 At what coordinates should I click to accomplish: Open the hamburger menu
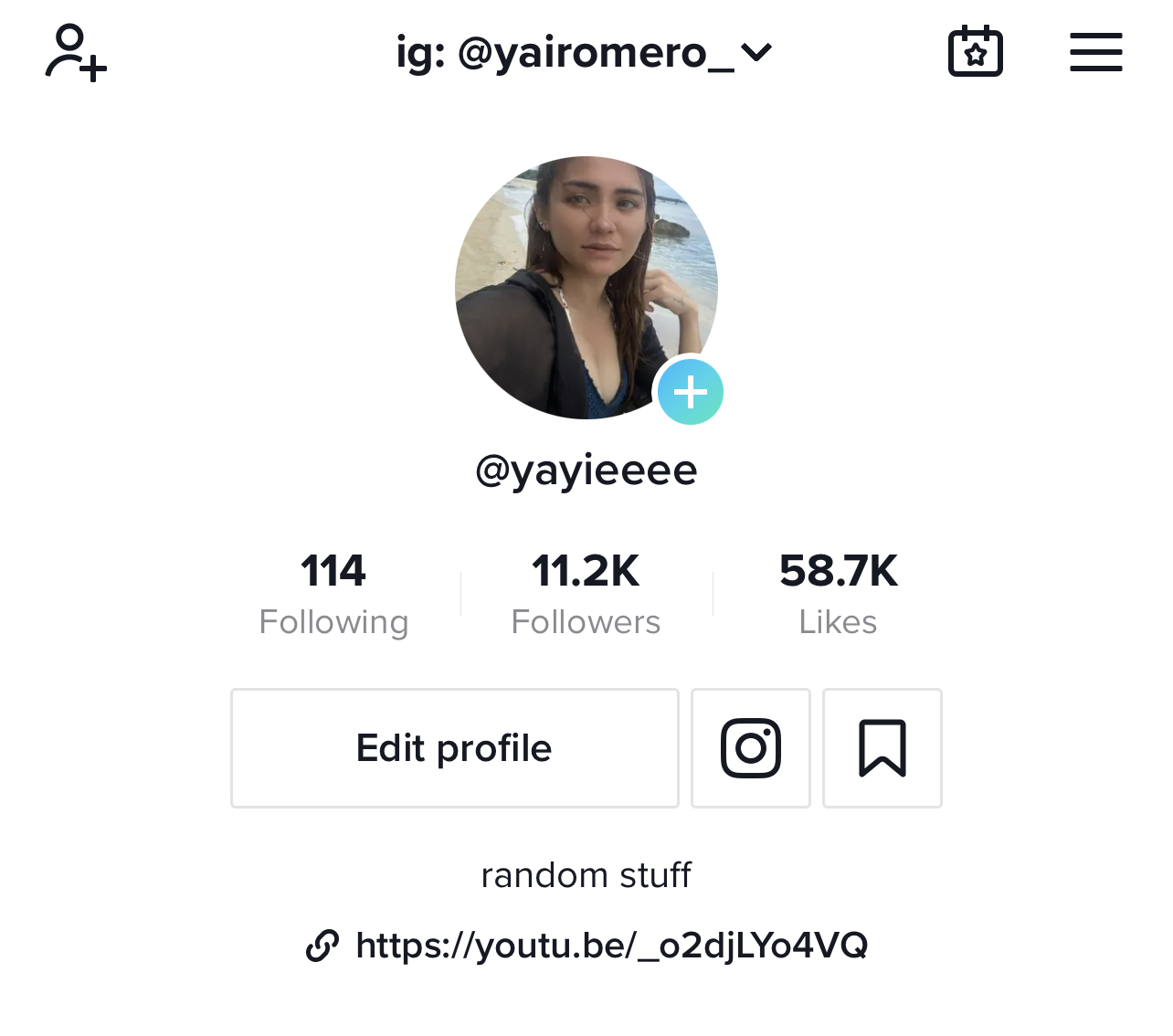click(x=1095, y=52)
